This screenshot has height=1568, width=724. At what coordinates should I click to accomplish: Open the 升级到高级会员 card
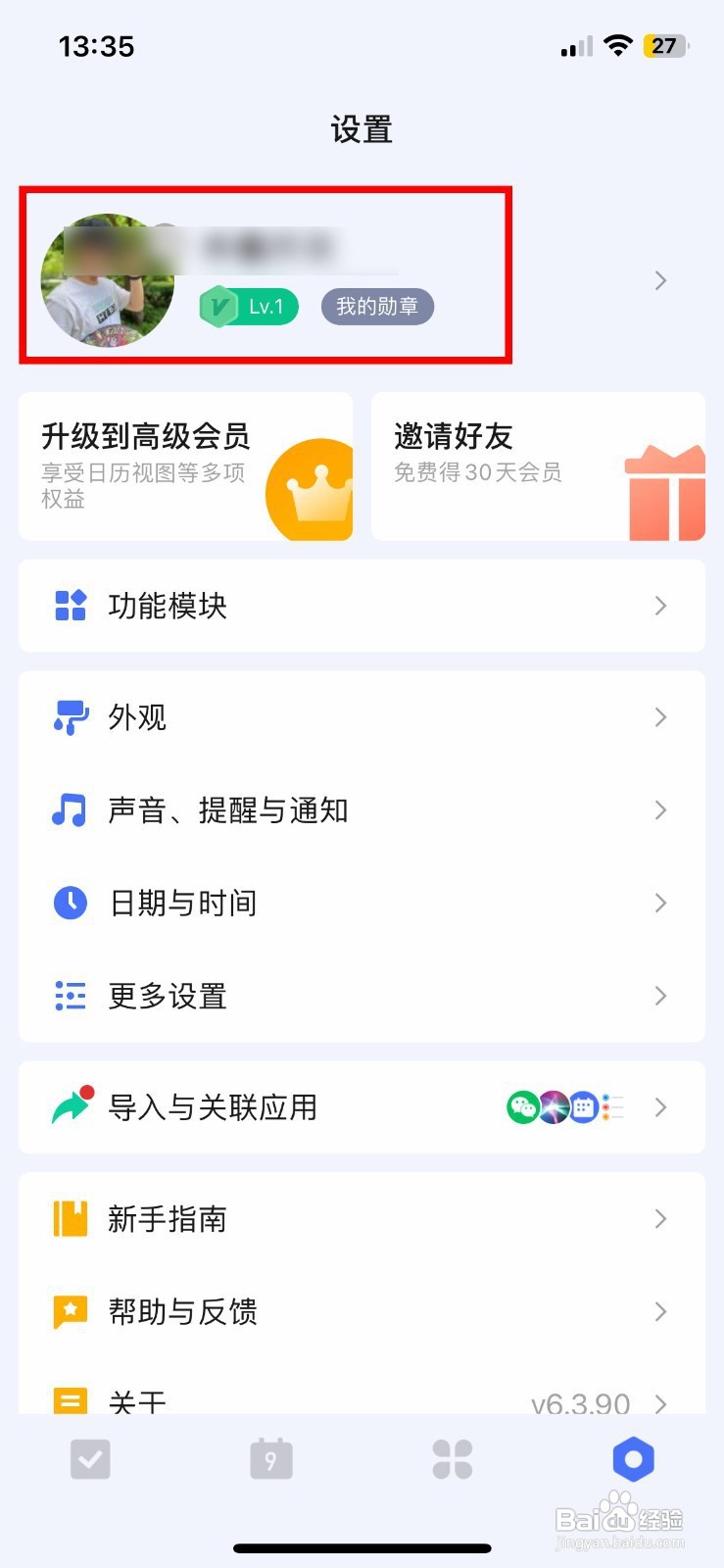pyautogui.click(x=185, y=466)
